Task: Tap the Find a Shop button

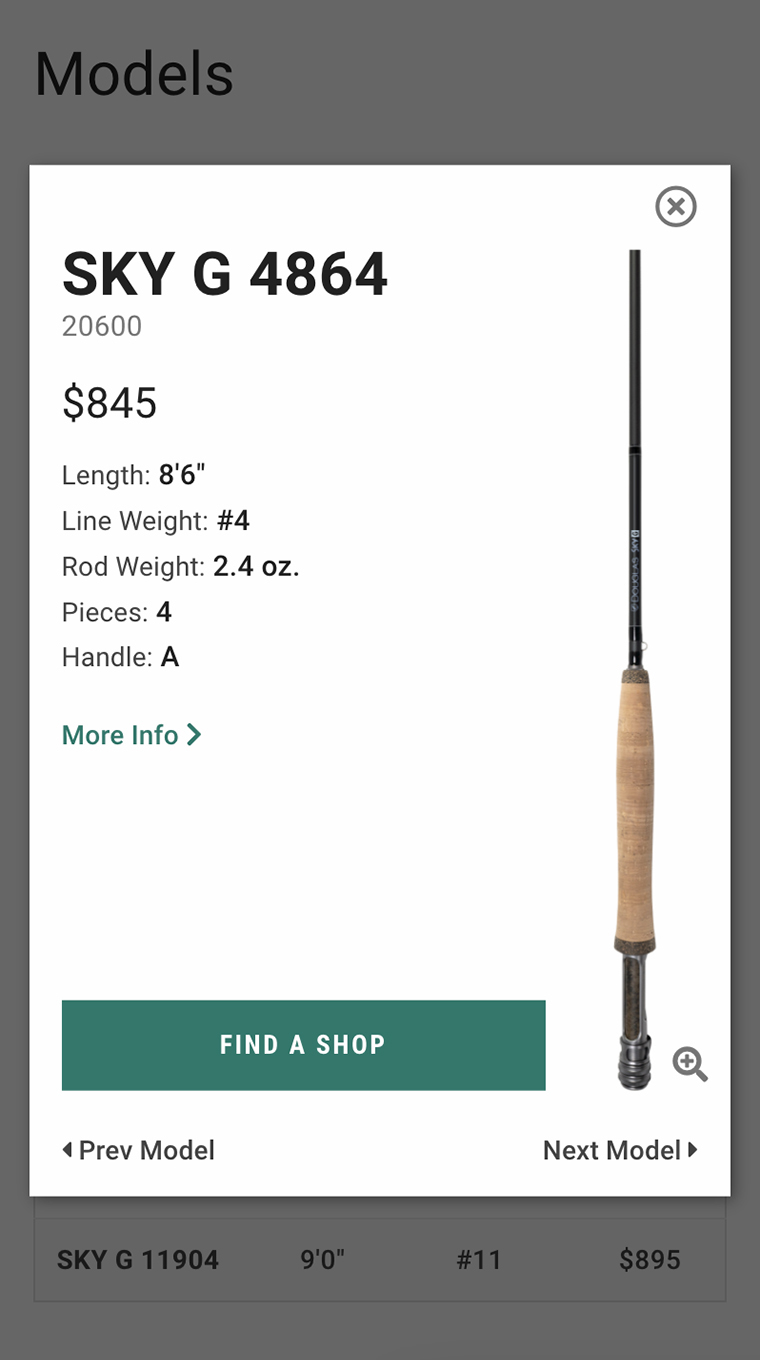Action: [x=303, y=1045]
